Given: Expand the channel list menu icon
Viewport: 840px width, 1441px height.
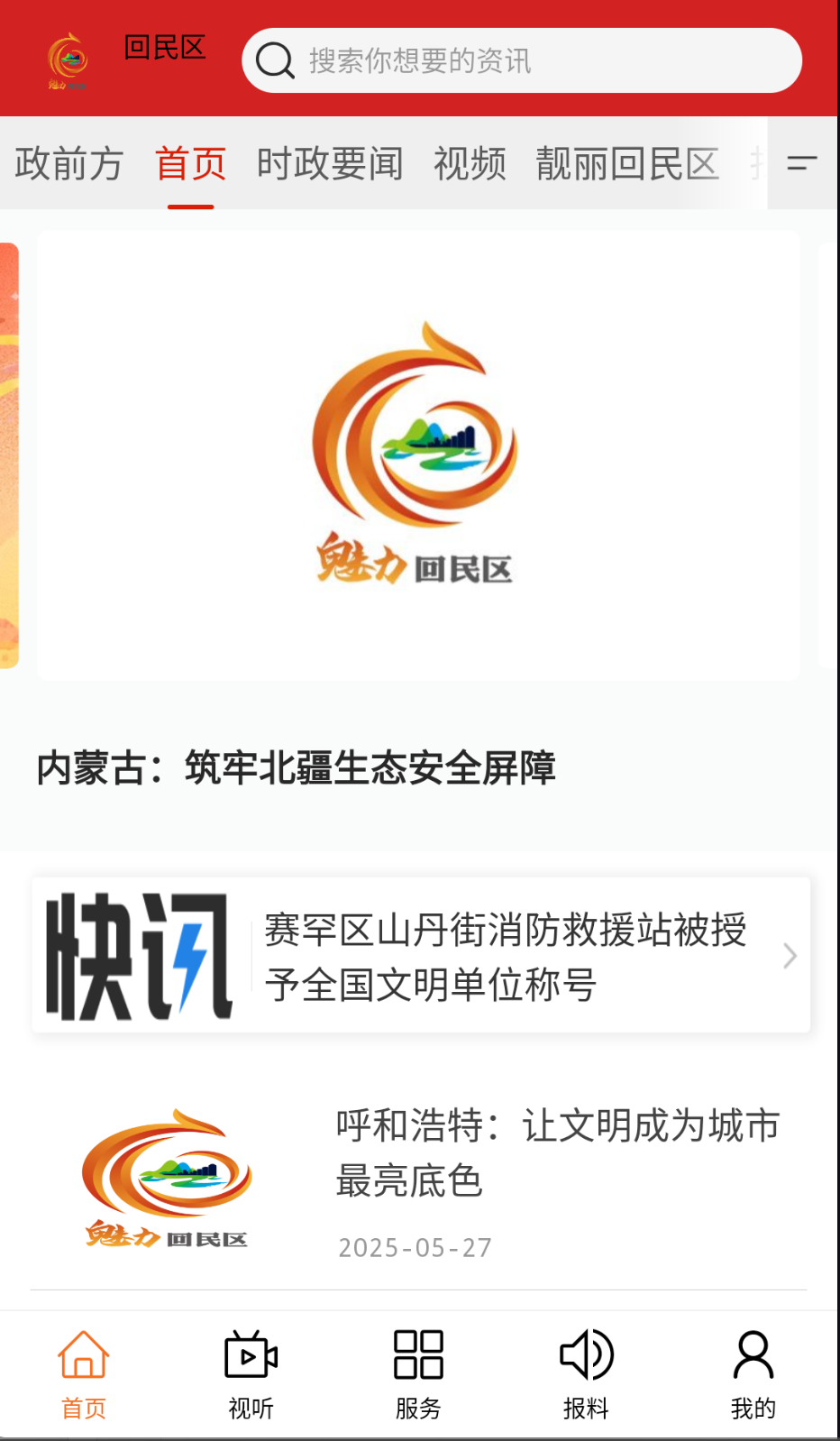Looking at the screenshot, I should pos(801,163).
